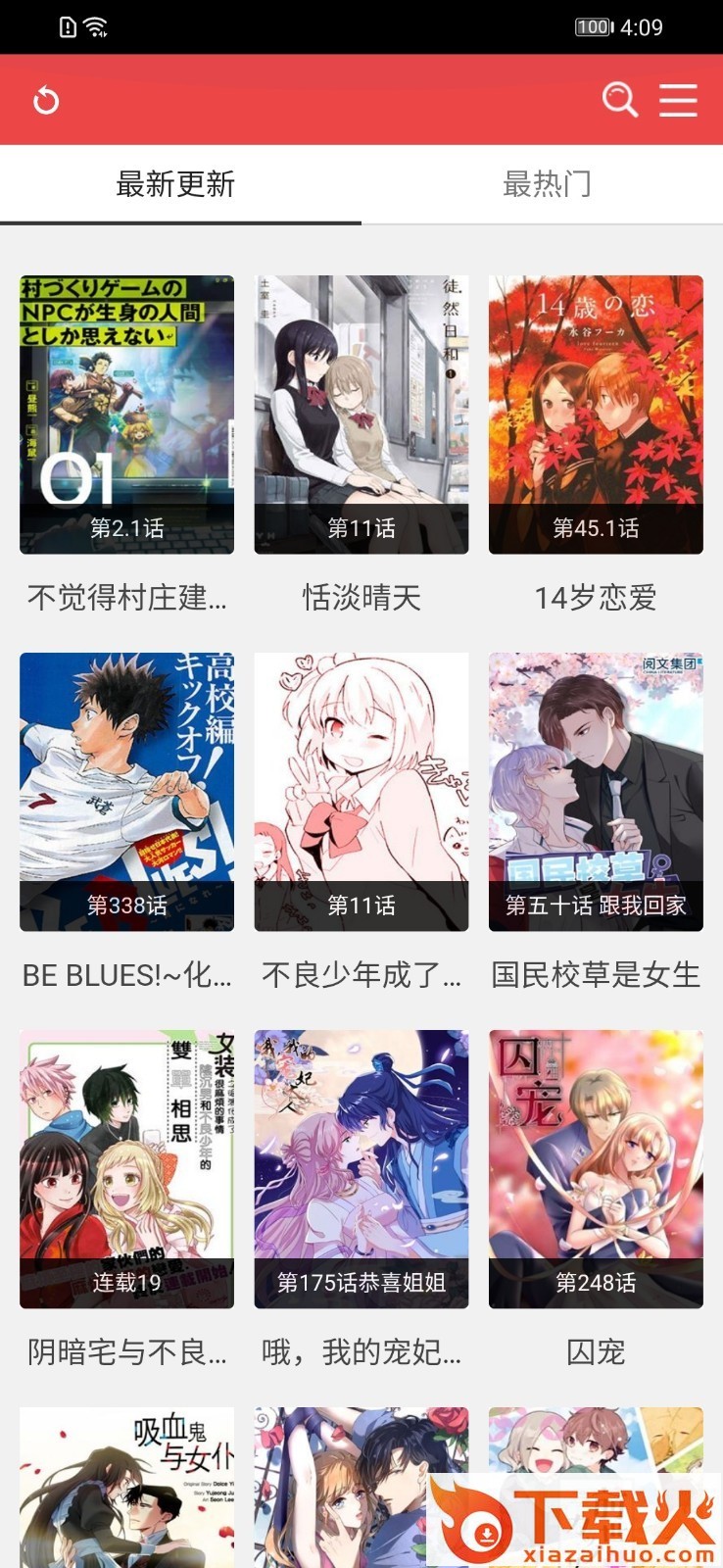Open the search magnifier icon
The image size is (723, 1568).
coord(619,100)
